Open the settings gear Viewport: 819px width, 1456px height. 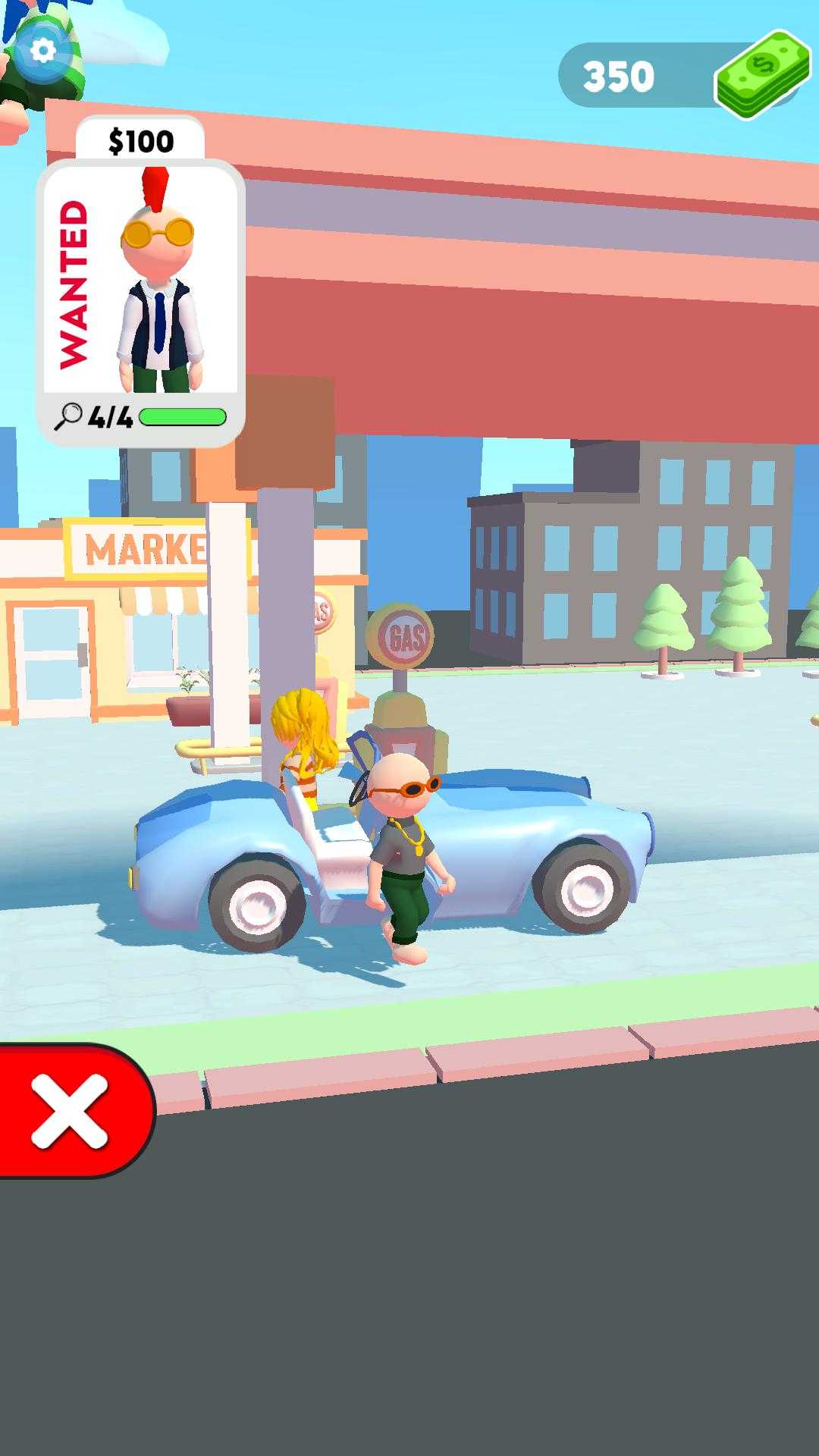43,51
